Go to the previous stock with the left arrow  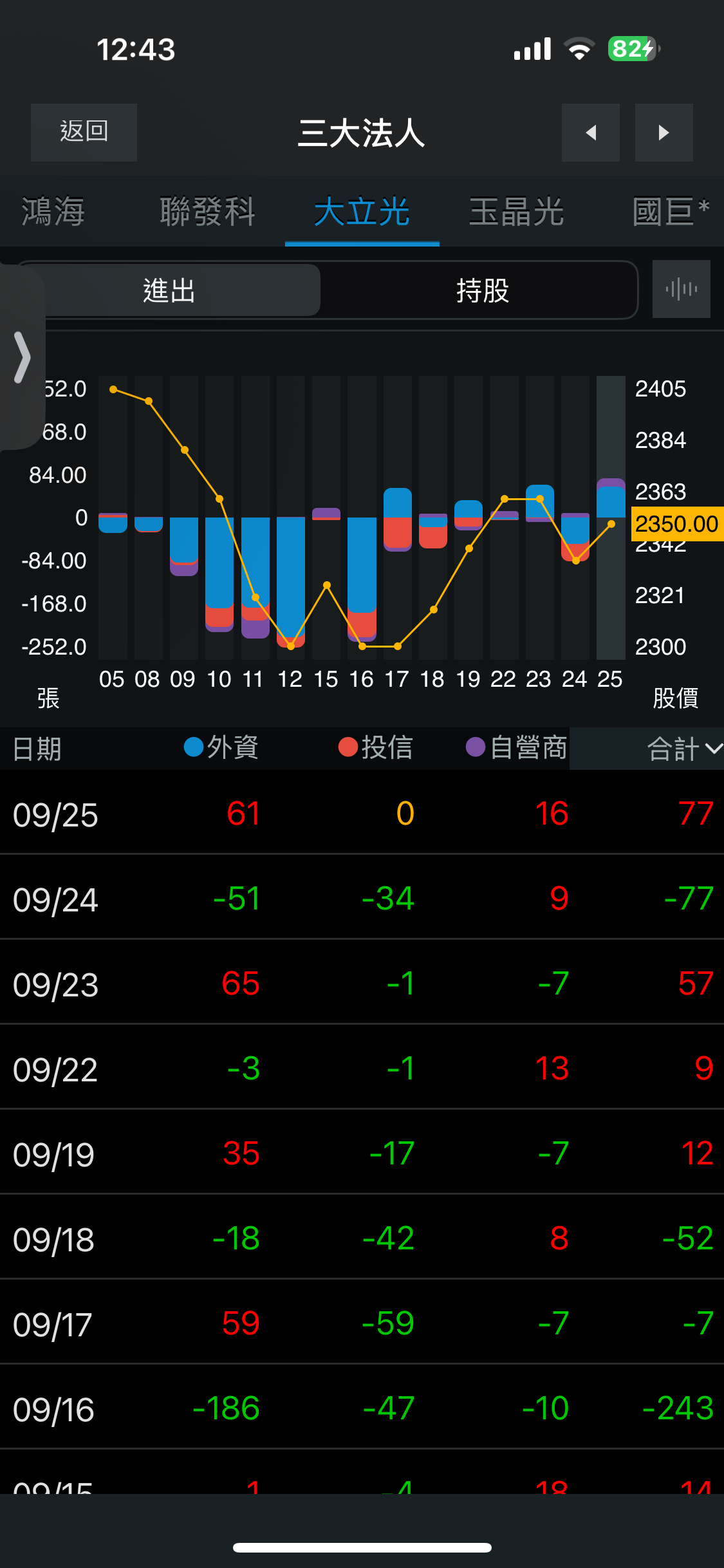click(x=590, y=133)
